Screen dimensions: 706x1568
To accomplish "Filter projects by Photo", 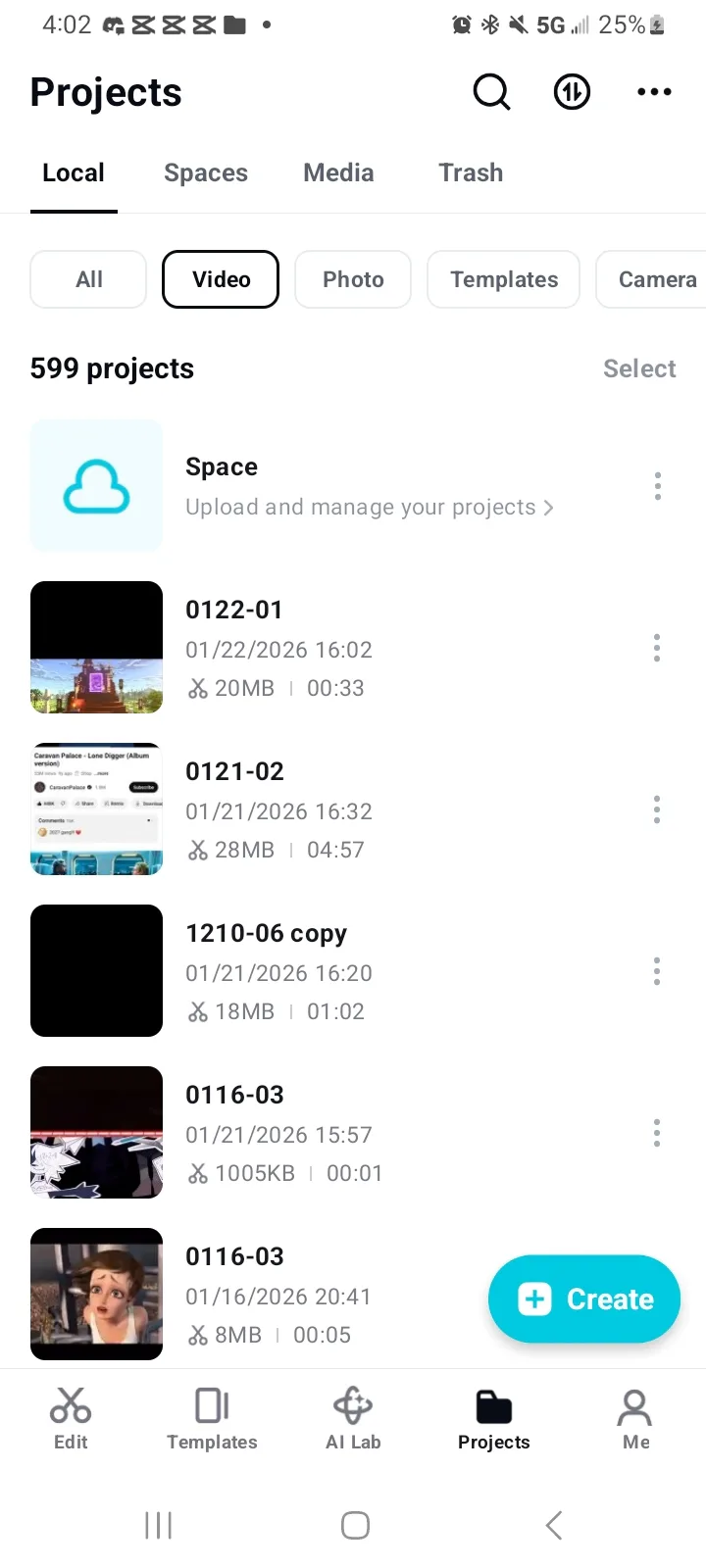I will tap(353, 280).
